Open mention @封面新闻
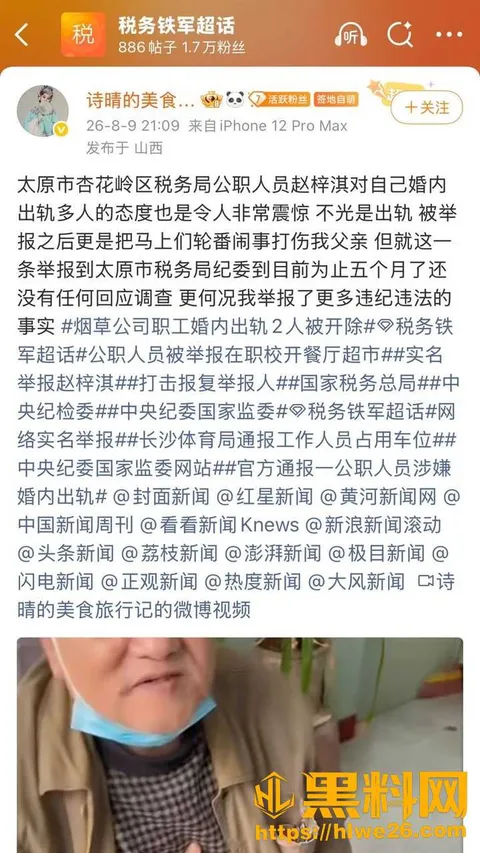Image resolution: width=480 pixels, height=853 pixels. tap(161, 497)
